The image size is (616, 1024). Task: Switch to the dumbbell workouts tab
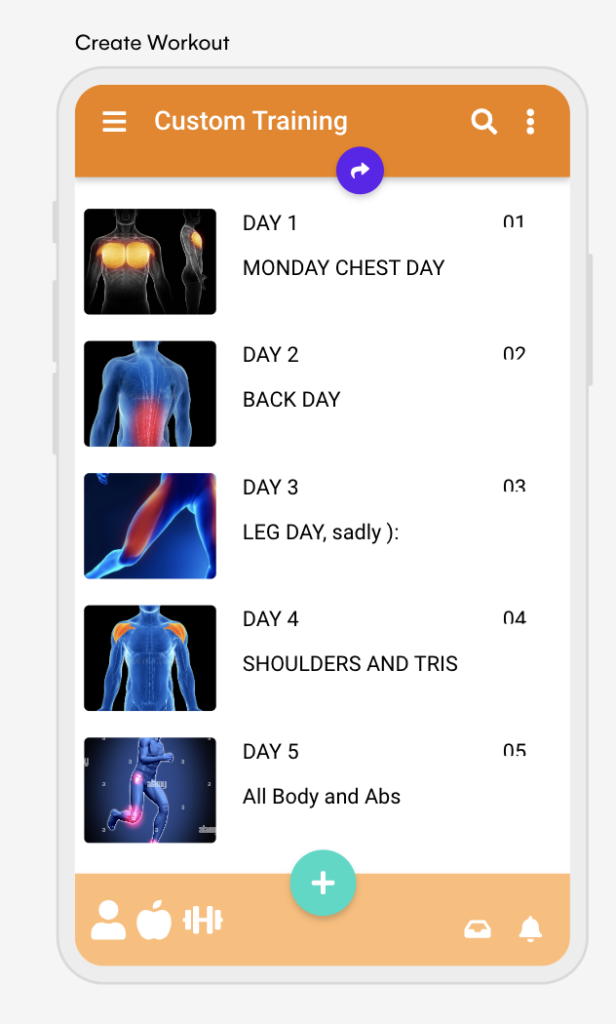[203, 920]
